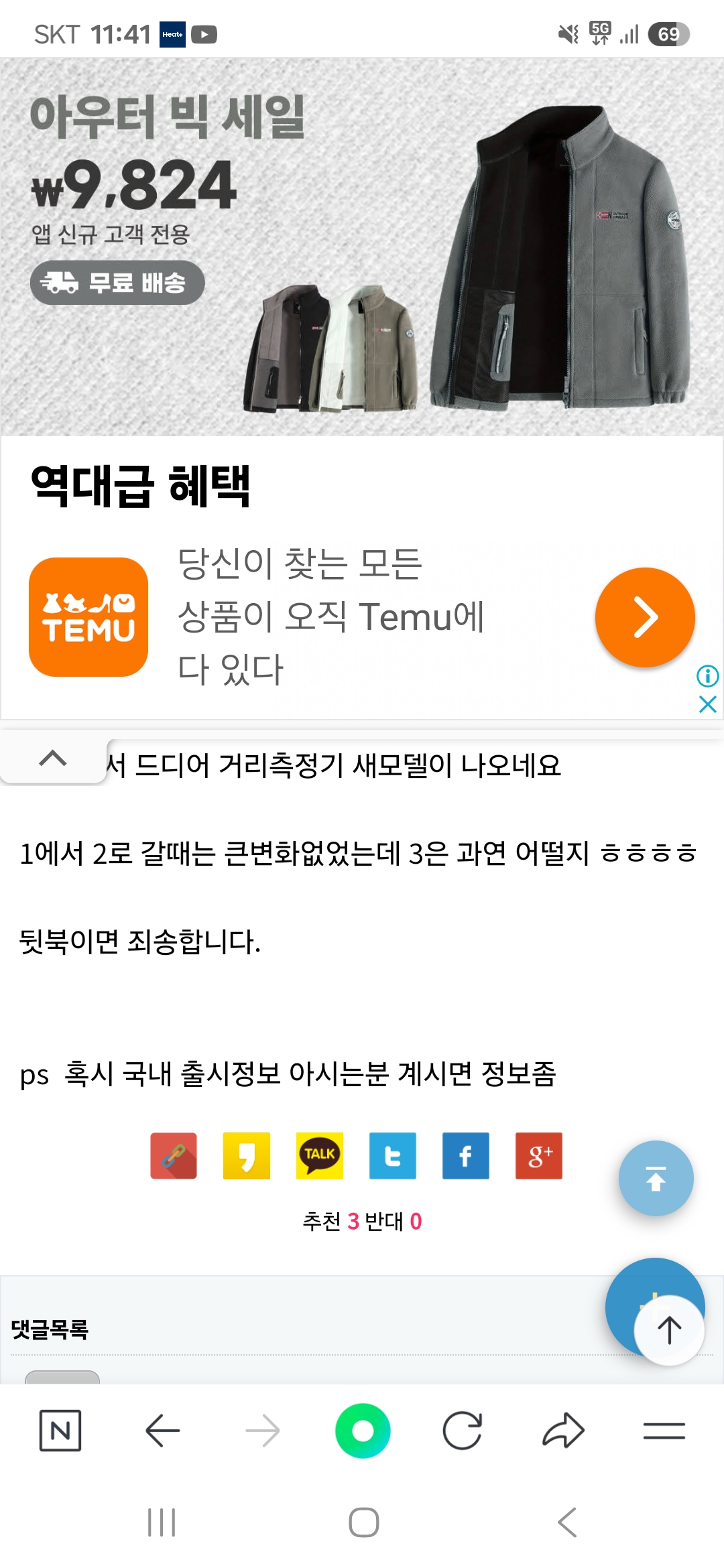
Task: Share the post on Facebook
Action: coord(466,1156)
